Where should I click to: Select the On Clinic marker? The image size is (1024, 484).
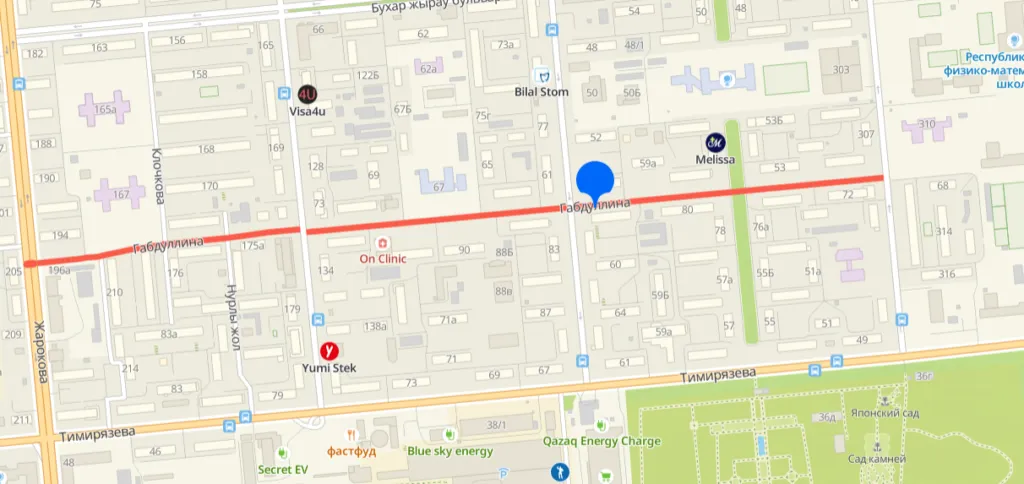(381, 243)
